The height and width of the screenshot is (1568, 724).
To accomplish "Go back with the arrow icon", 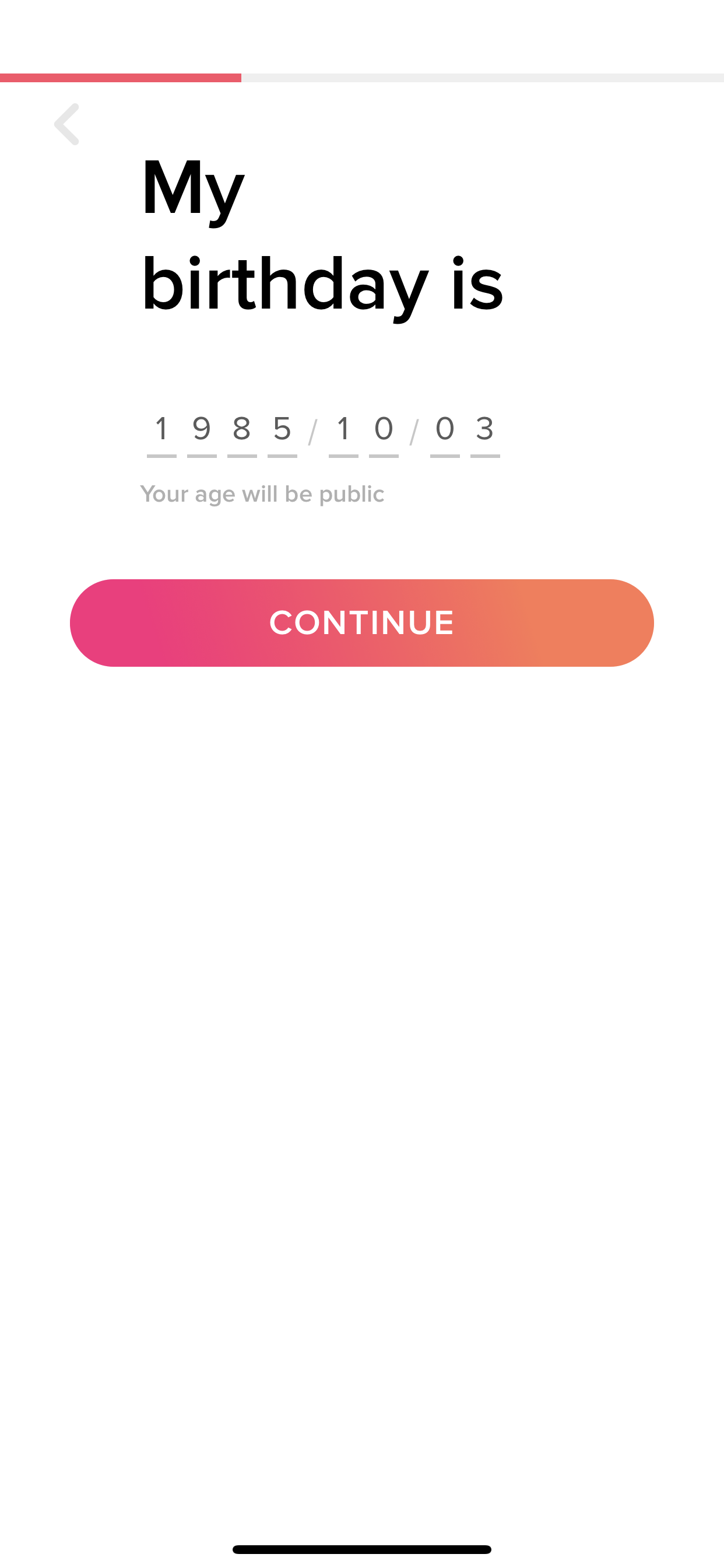I will pyautogui.click(x=67, y=124).
